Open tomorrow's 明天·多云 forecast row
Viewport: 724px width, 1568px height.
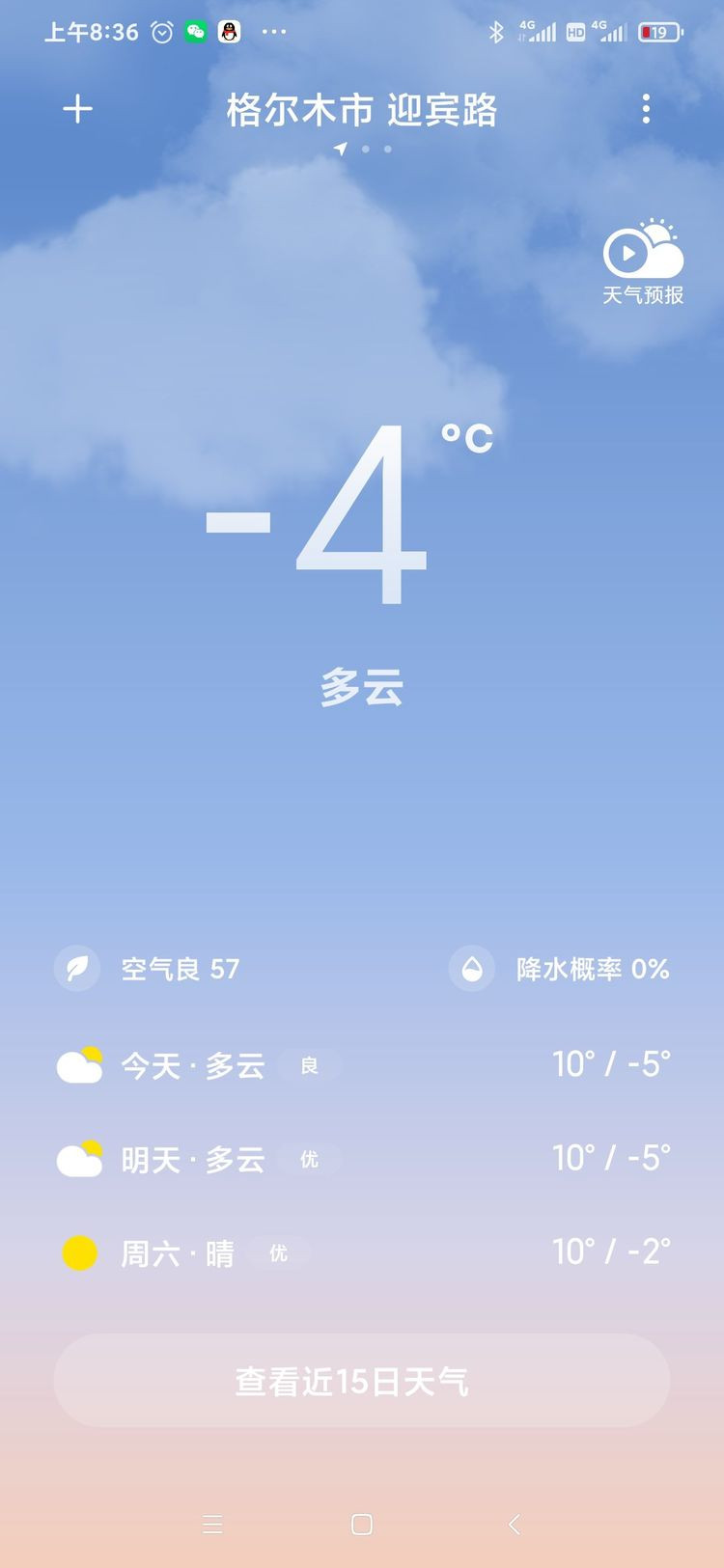(x=361, y=1159)
